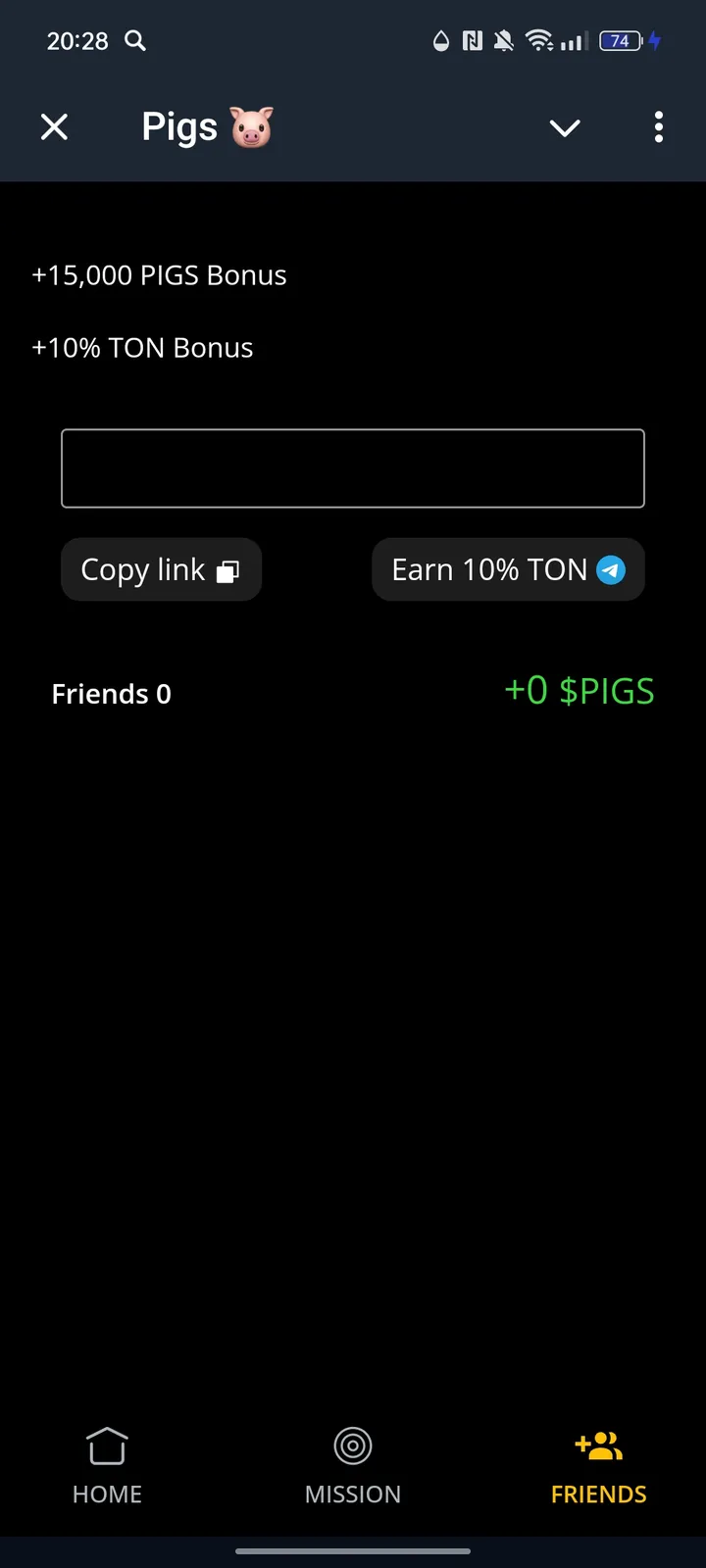Open the Home tab house icon
The image size is (706, 1568).
[106, 1445]
